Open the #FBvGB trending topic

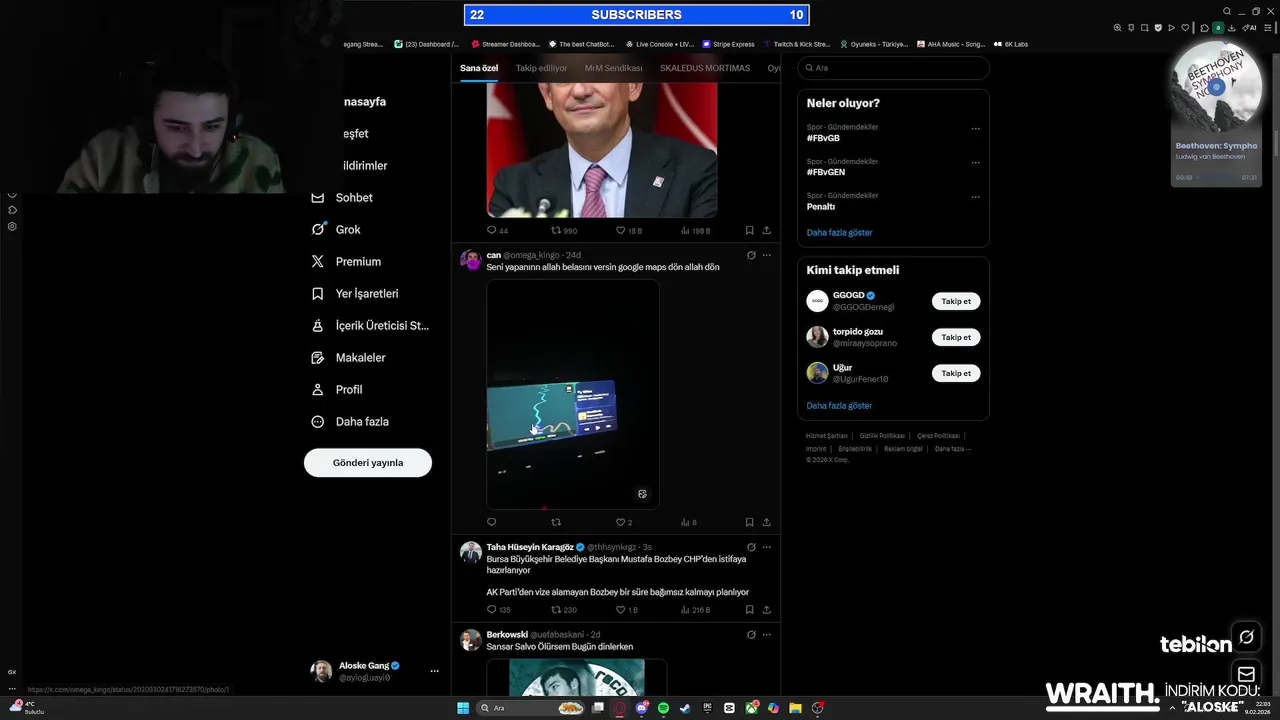click(823, 138)
